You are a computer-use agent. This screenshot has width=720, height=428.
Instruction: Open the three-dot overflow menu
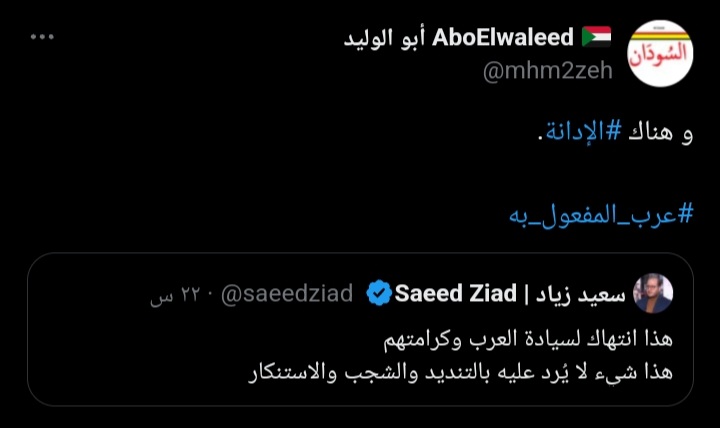[41, 37]
